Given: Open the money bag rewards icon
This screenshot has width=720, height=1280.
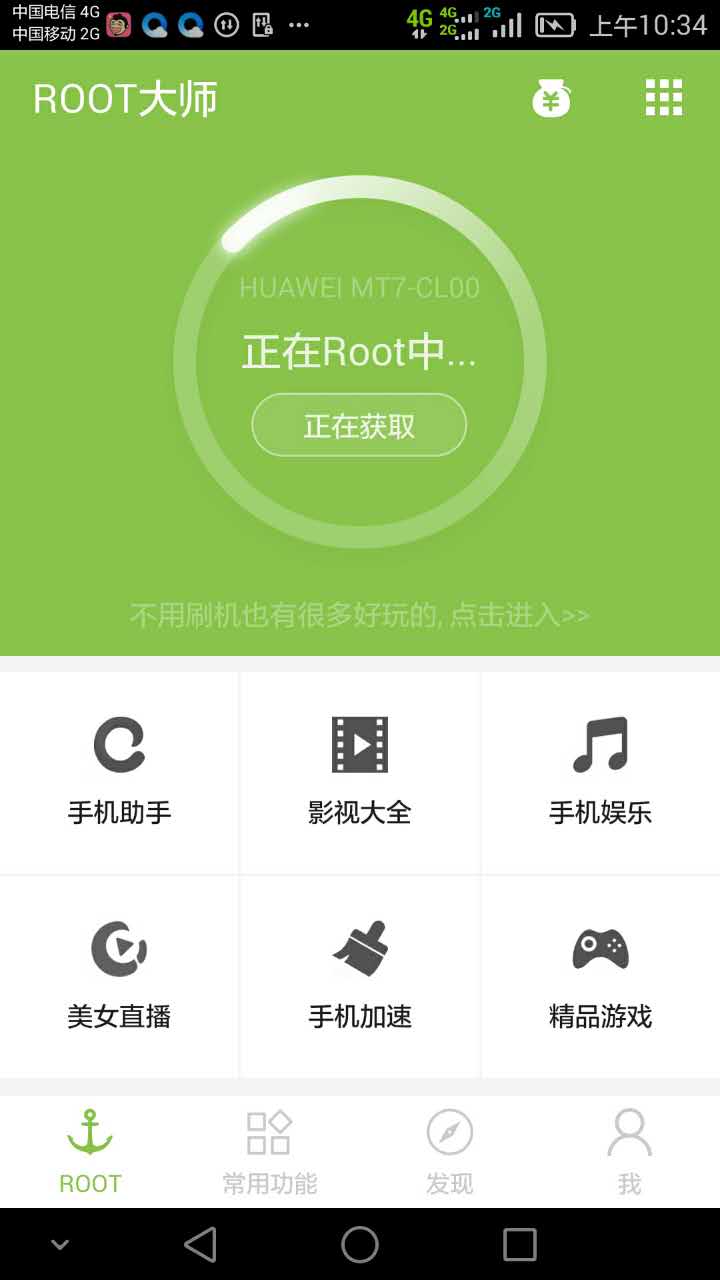Looking at the screenshot, I should tap(550, 98).
